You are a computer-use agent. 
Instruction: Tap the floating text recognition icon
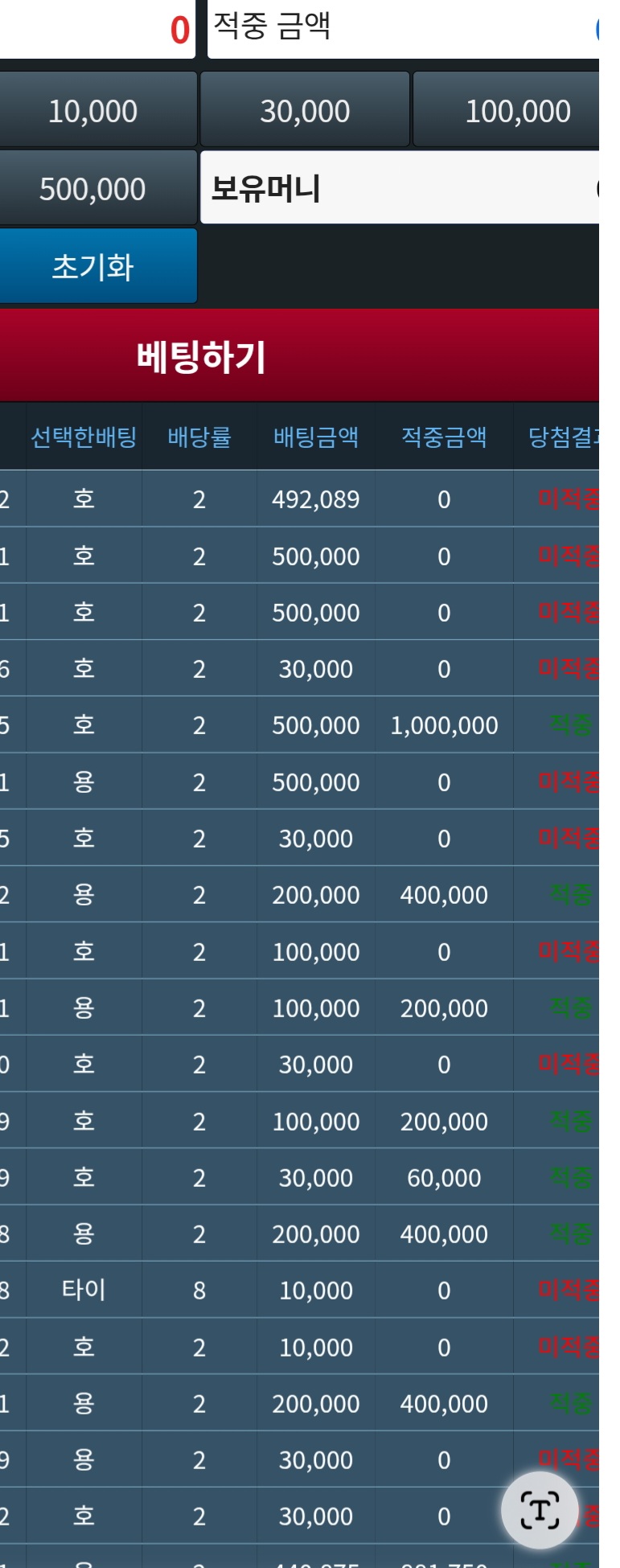tap(540, 1509)
